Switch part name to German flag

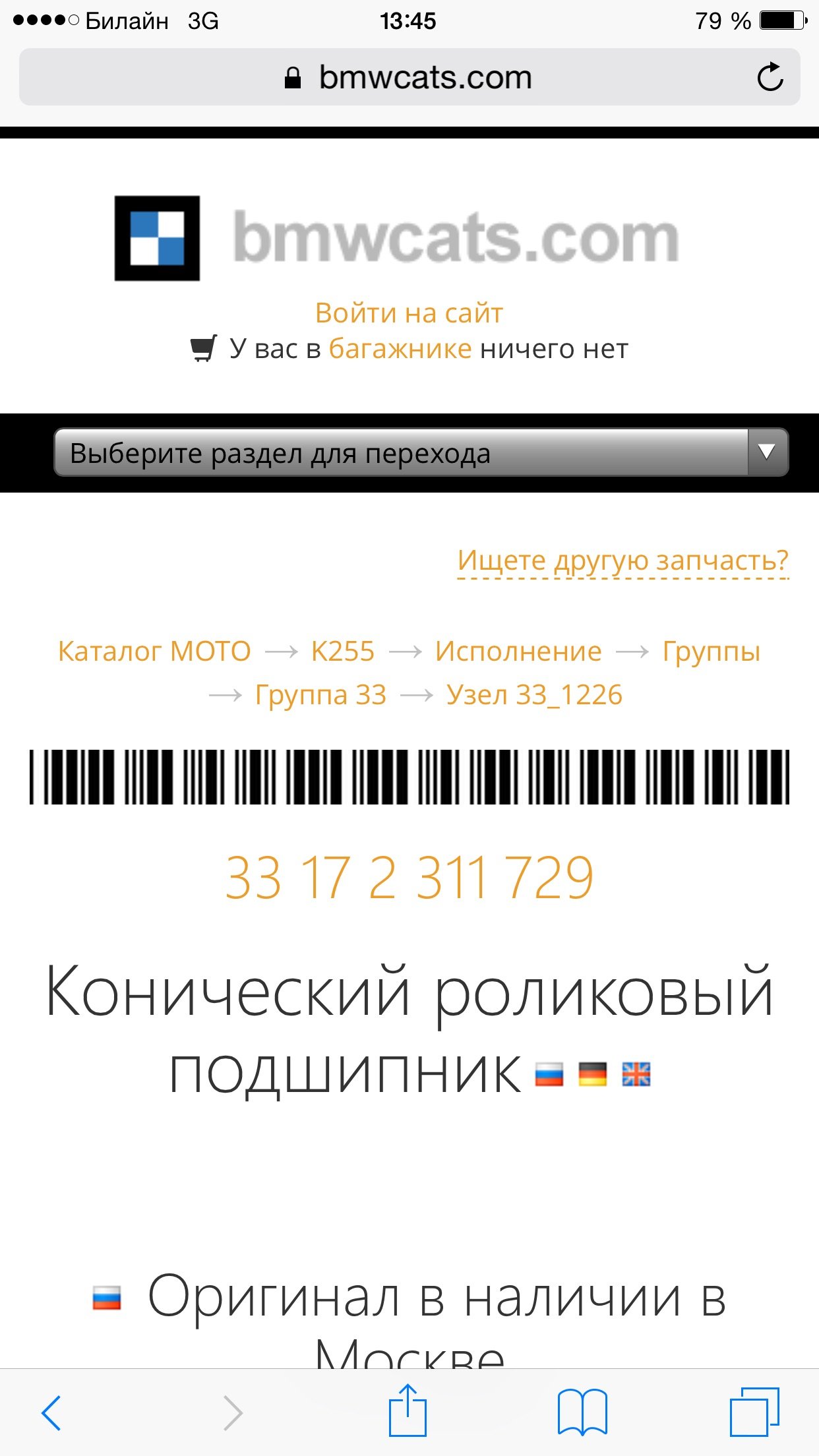pyautogui.click(x=592, y=1074)
